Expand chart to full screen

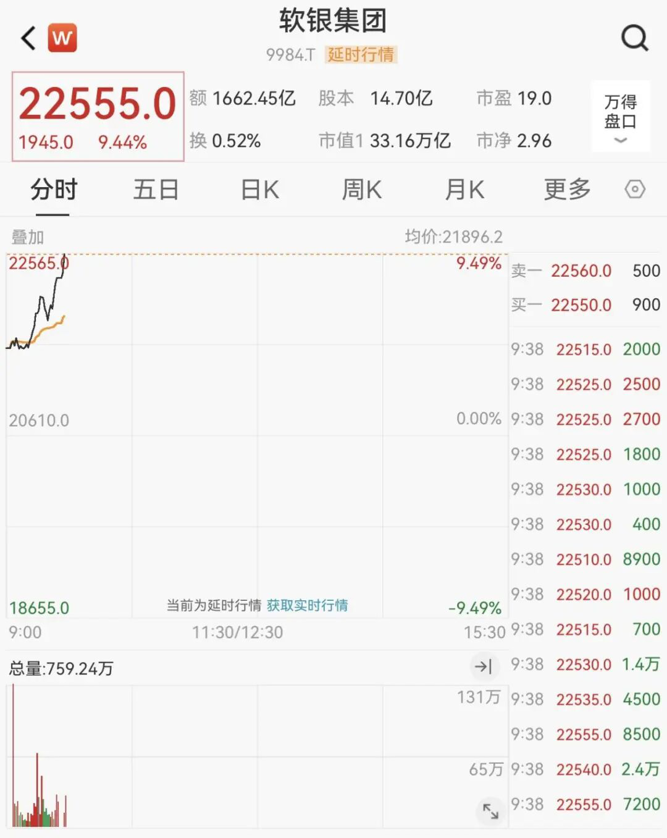pos(490,811)
